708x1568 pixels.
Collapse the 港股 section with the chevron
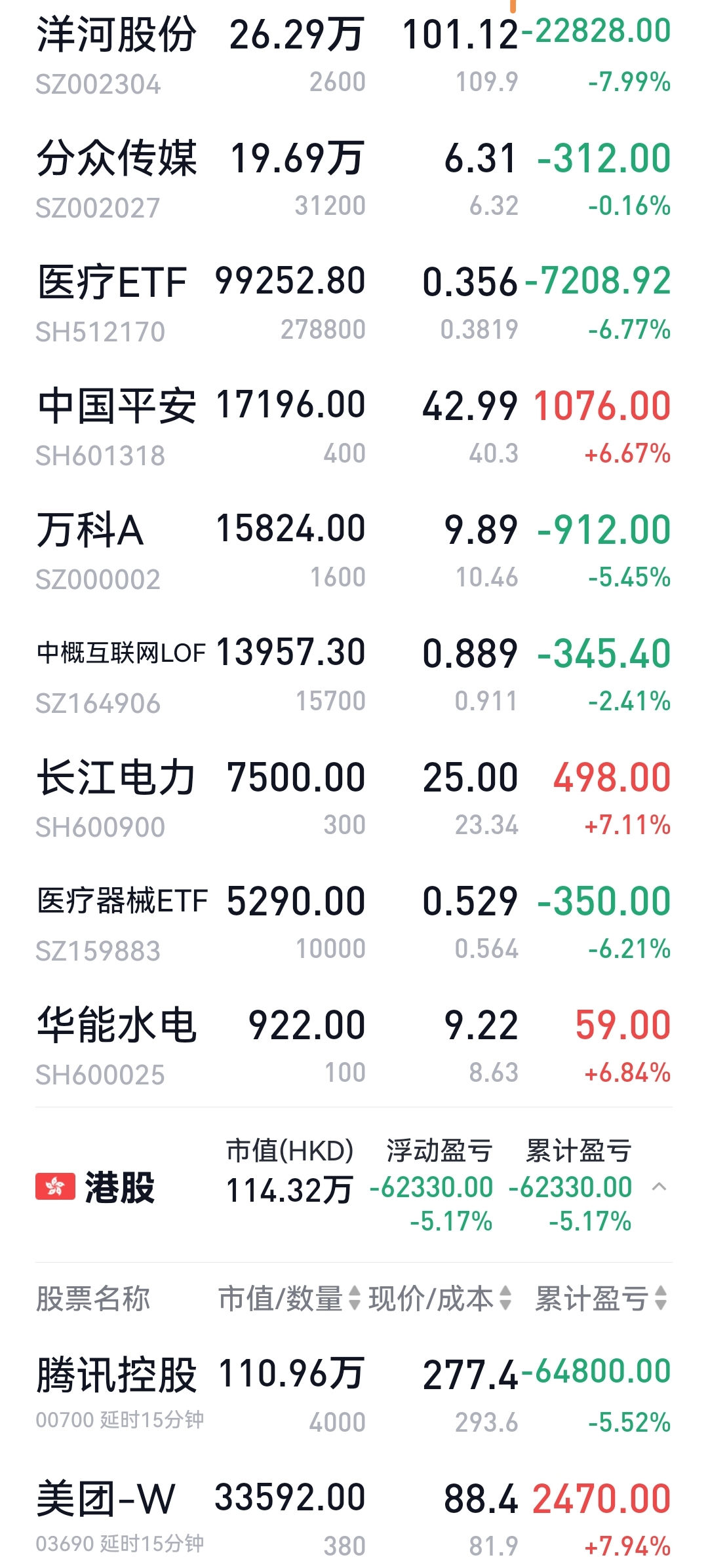[x=659, y=1187]
